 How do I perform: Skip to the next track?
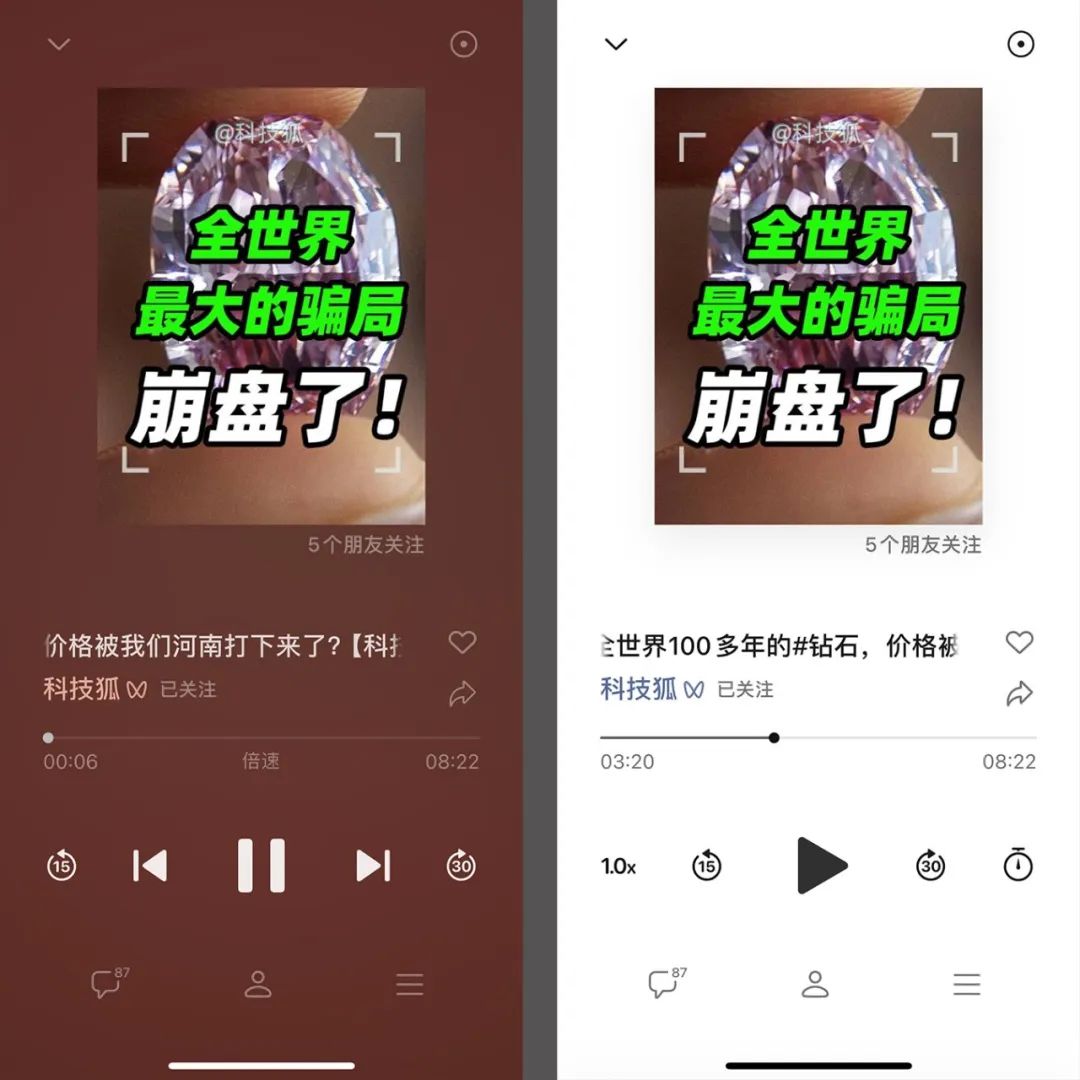click(x=373, y=866)
